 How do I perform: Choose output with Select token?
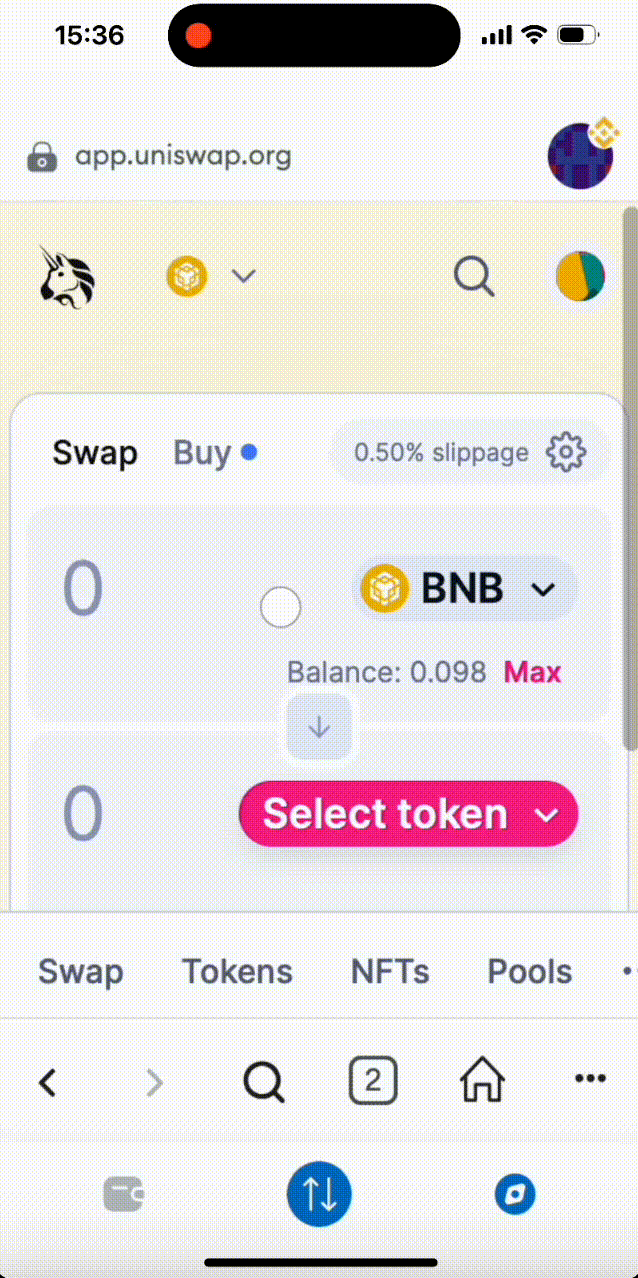(x=408, y=814)
